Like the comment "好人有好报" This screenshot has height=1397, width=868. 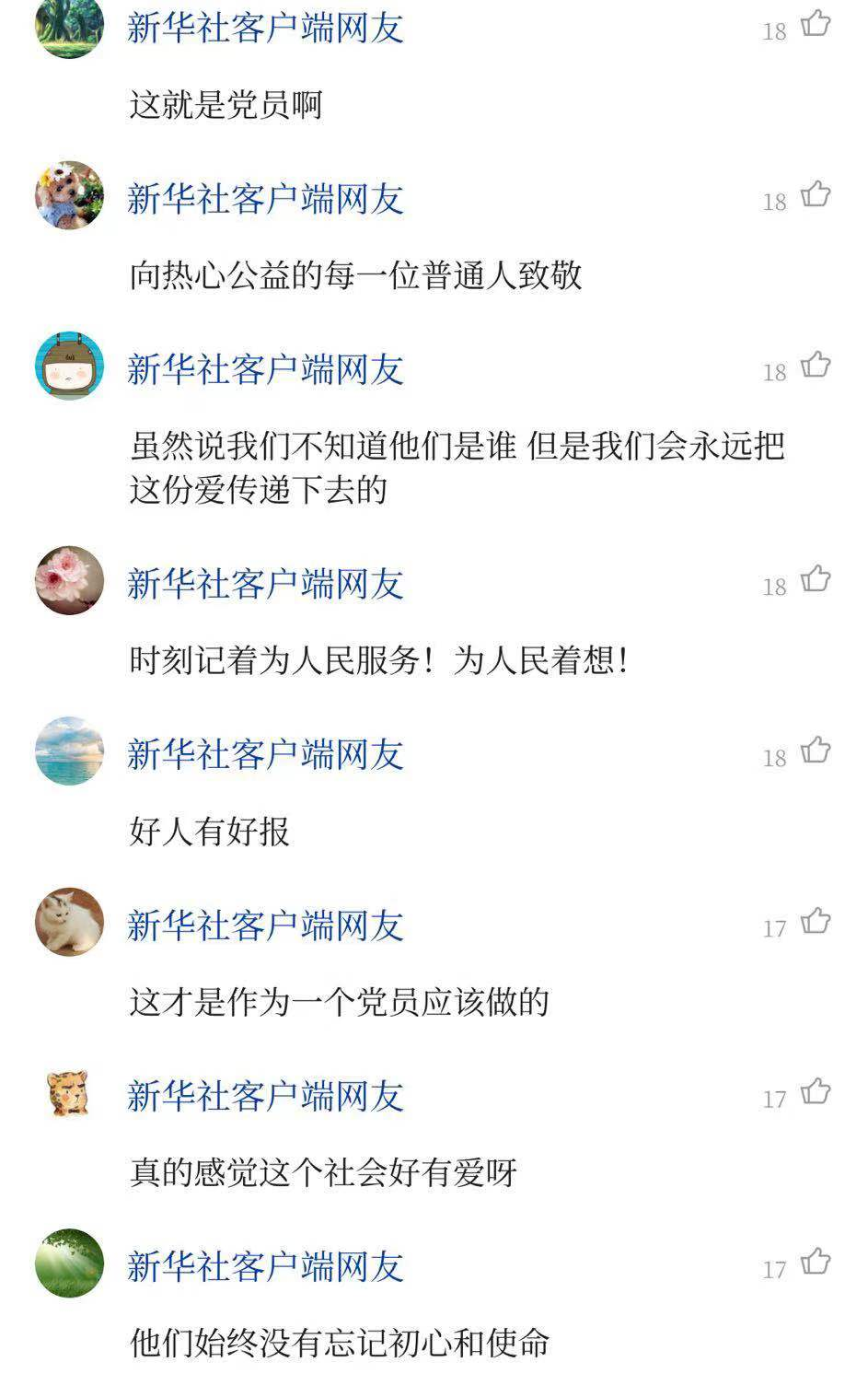pyautogui.click(x=816, y=750)
